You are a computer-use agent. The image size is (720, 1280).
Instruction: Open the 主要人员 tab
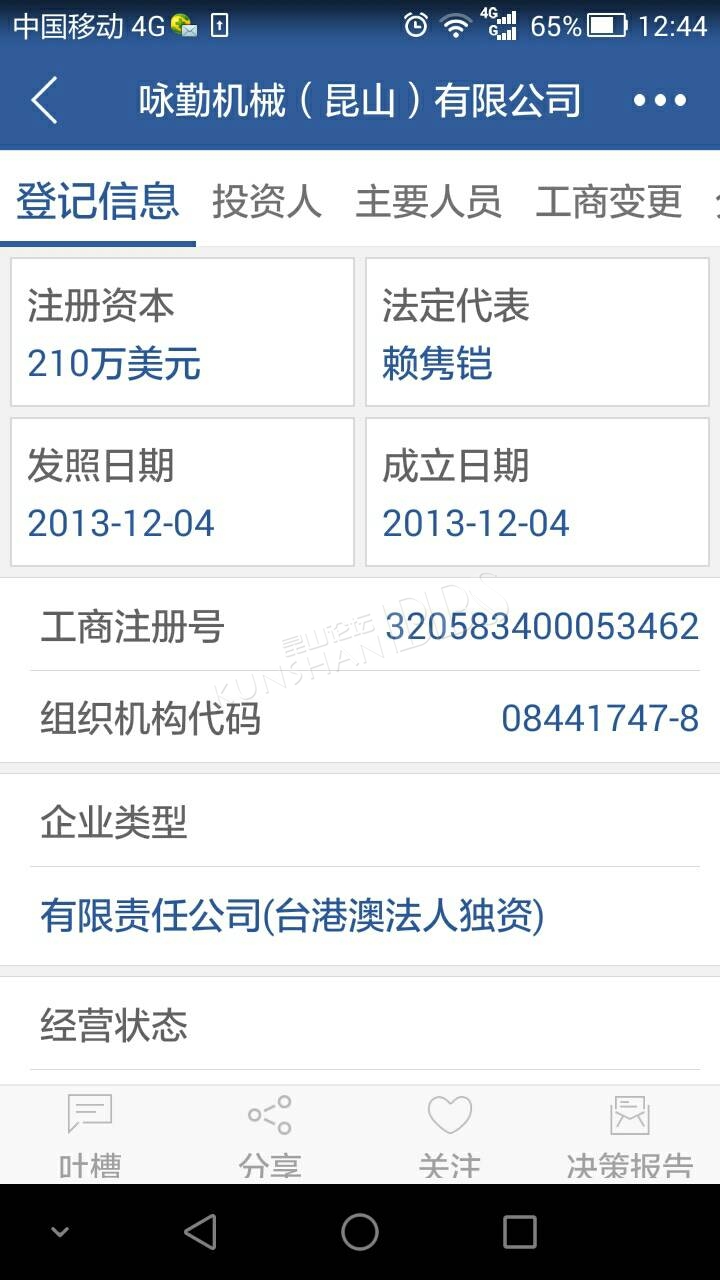pos(429,201)
